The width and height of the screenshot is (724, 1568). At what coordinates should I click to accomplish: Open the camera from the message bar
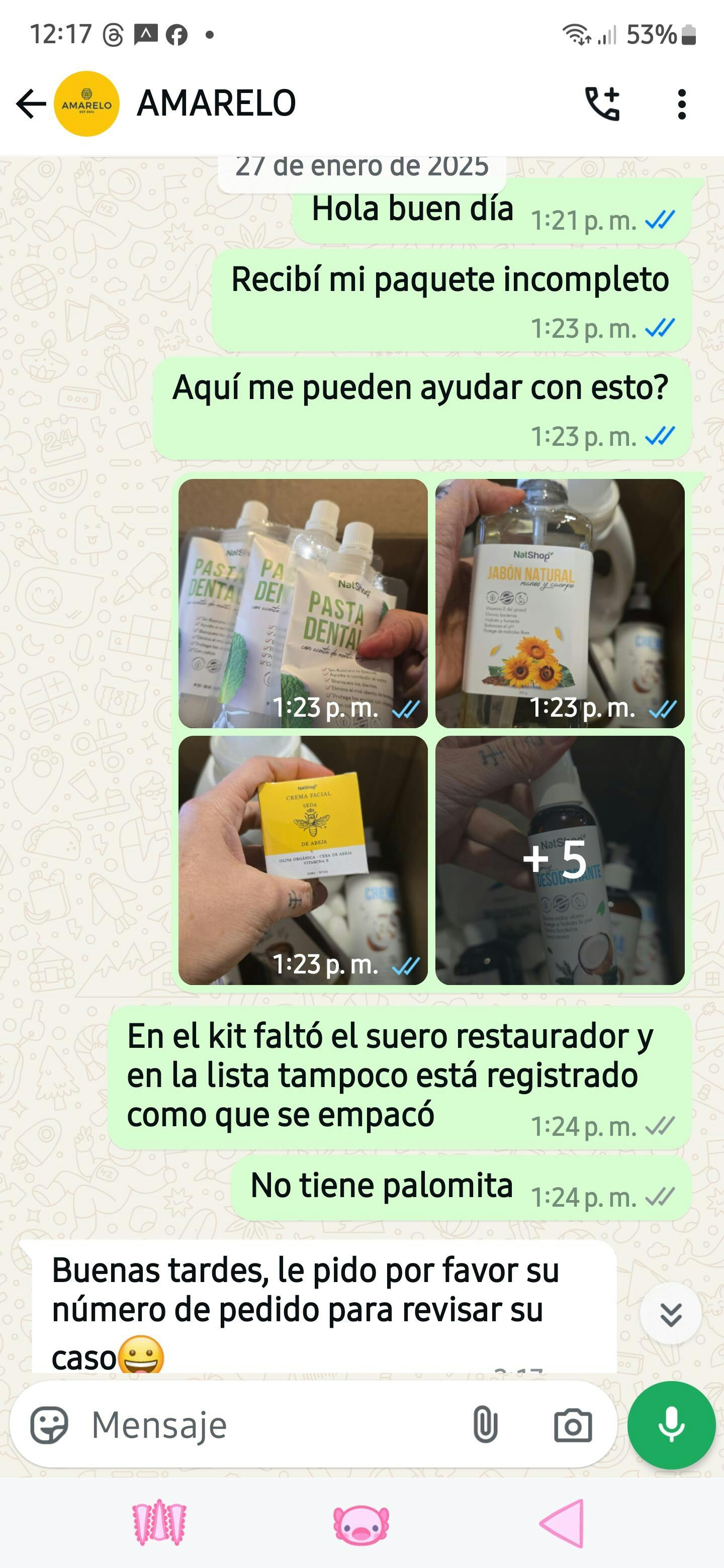(572, 1425)
